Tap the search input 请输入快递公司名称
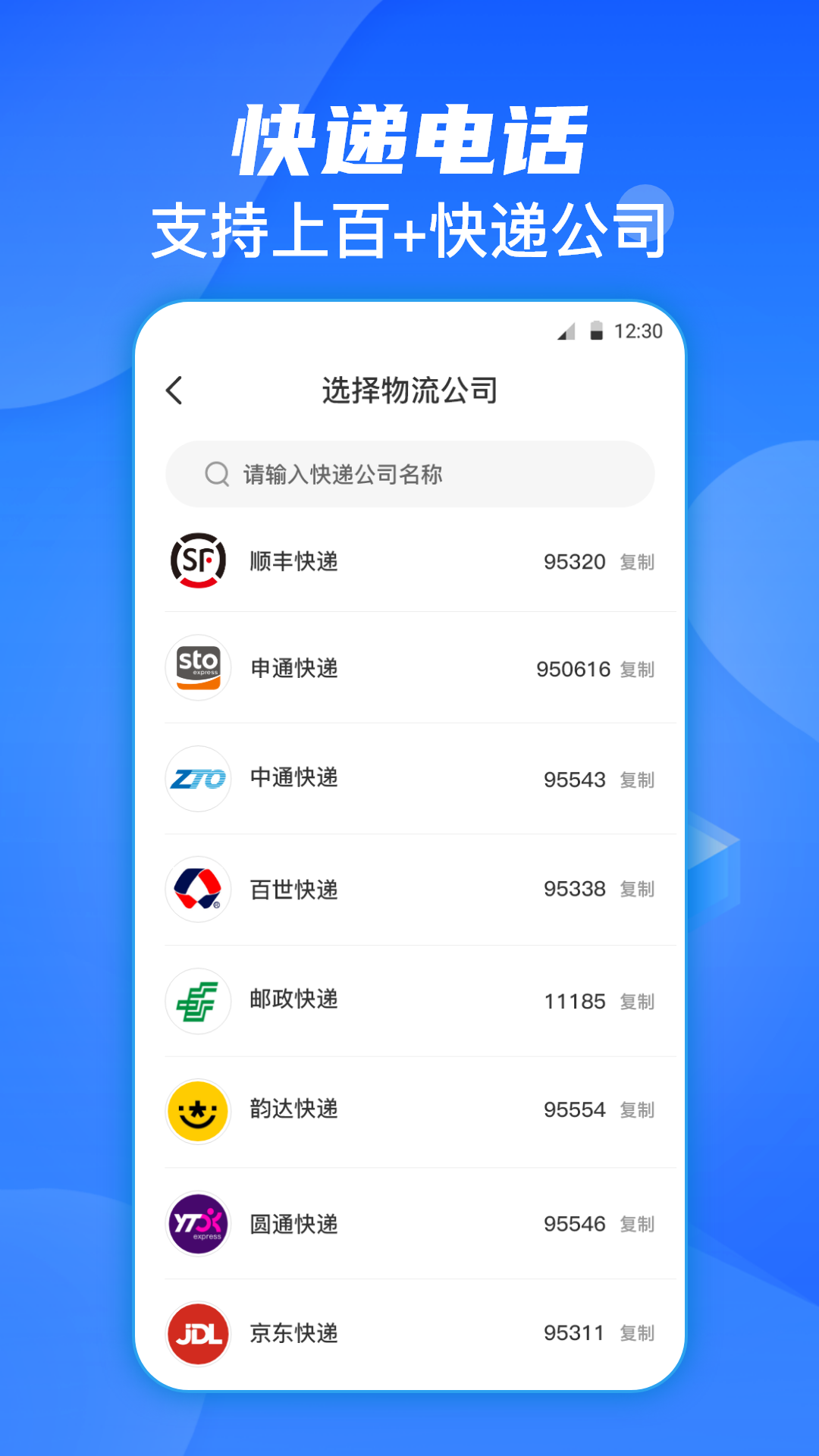This screenshot has width=819, height=1456. [409, 473]
